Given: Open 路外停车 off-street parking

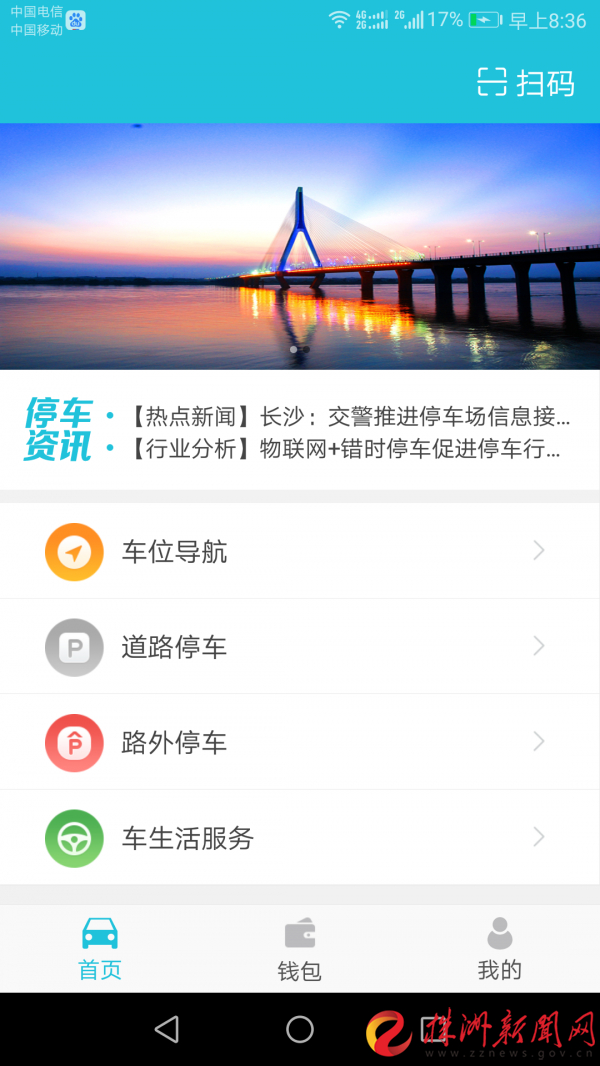Looking at the screenshot, I should pyautogui.click(x=298, y=742).
